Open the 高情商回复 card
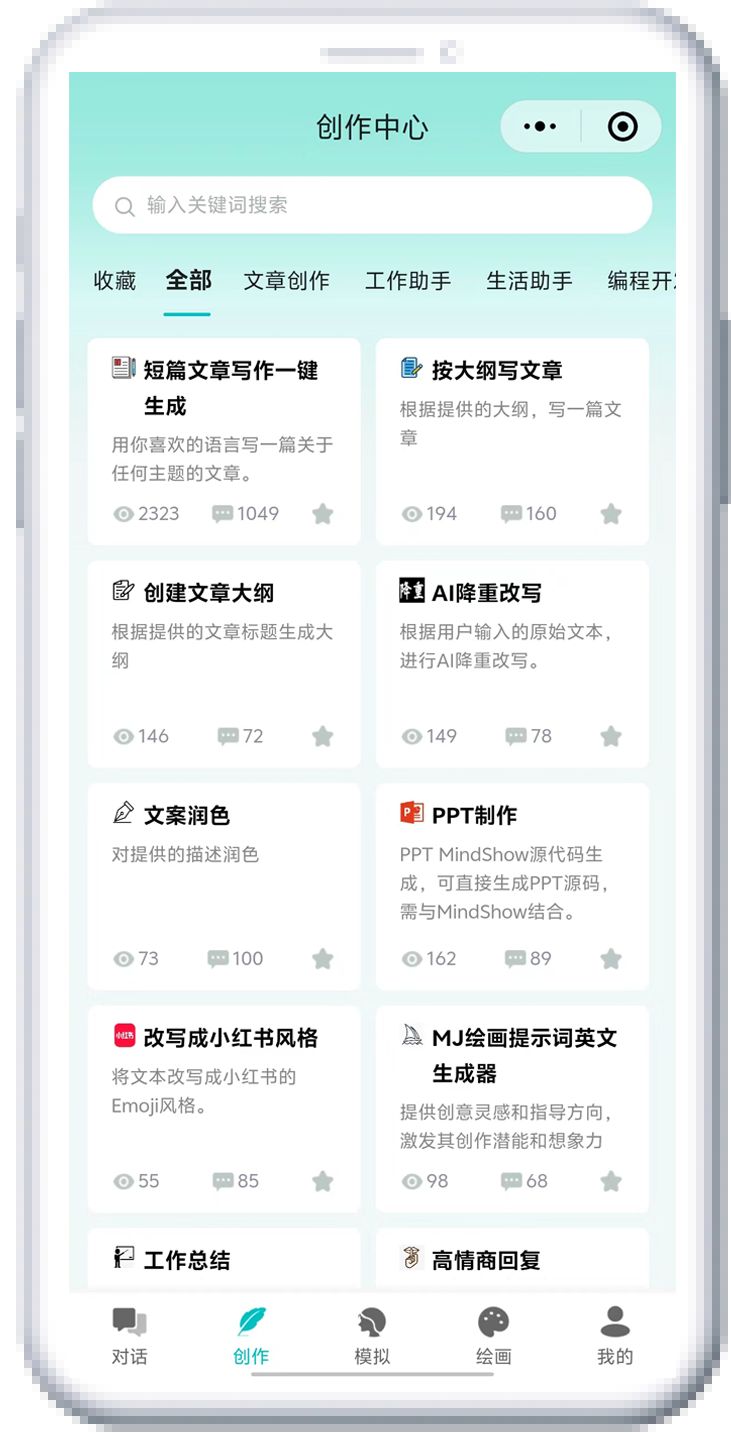Image resolution: width=731 pixels, height=1433 pixels. coord(512,1260)
